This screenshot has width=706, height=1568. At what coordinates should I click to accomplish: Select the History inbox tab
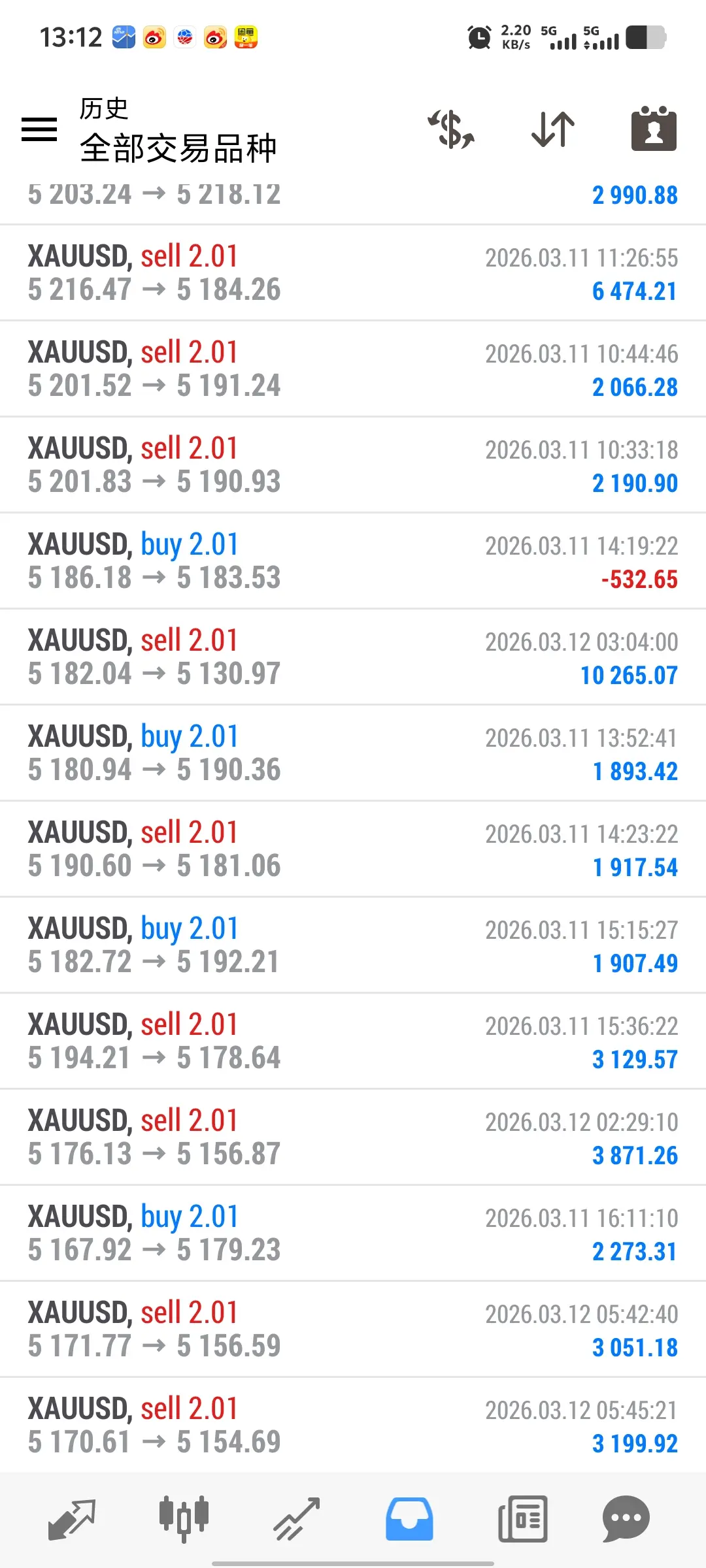(409, 1518)
